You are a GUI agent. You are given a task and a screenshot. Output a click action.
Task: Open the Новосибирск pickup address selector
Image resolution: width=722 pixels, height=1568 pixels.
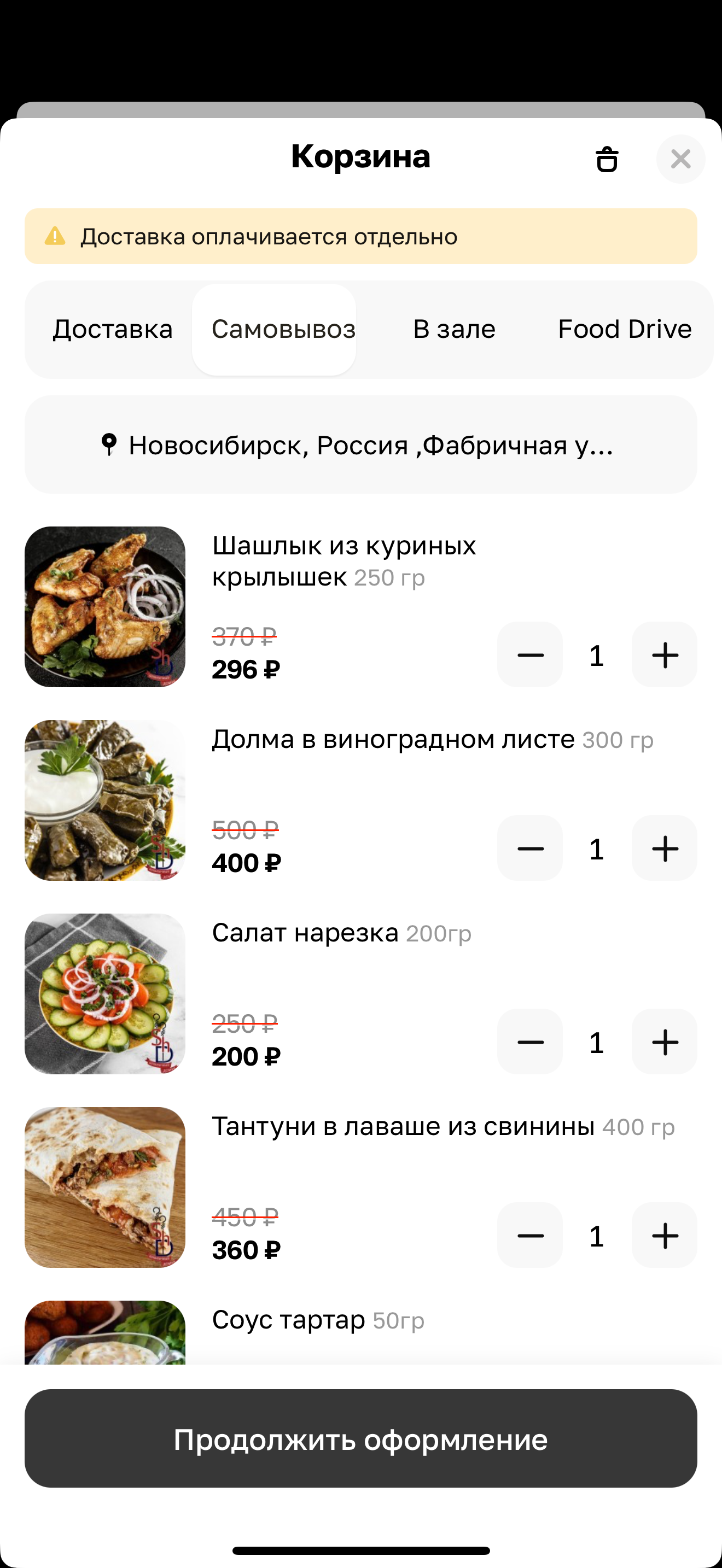point(360,445)
